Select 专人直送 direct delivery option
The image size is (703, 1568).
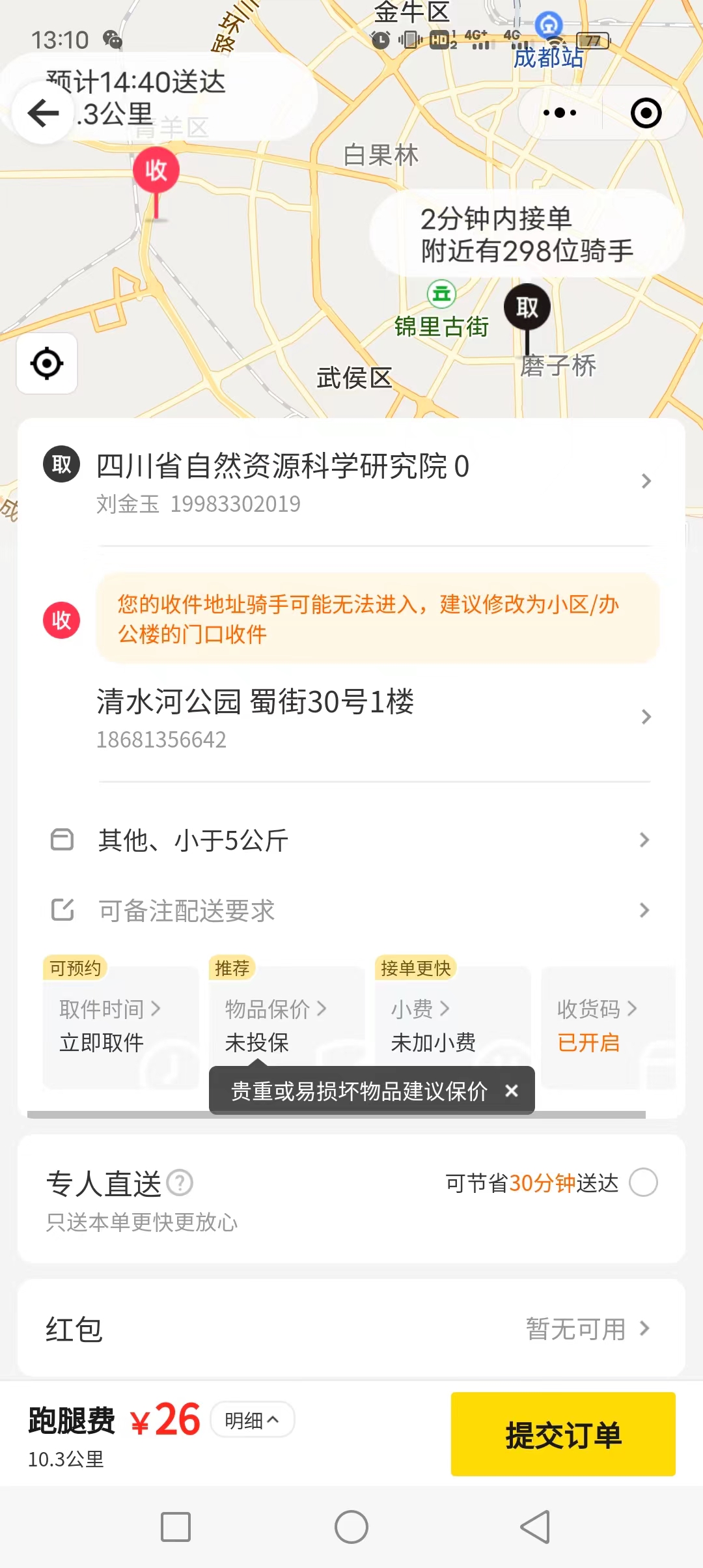tap(643, 1183)
